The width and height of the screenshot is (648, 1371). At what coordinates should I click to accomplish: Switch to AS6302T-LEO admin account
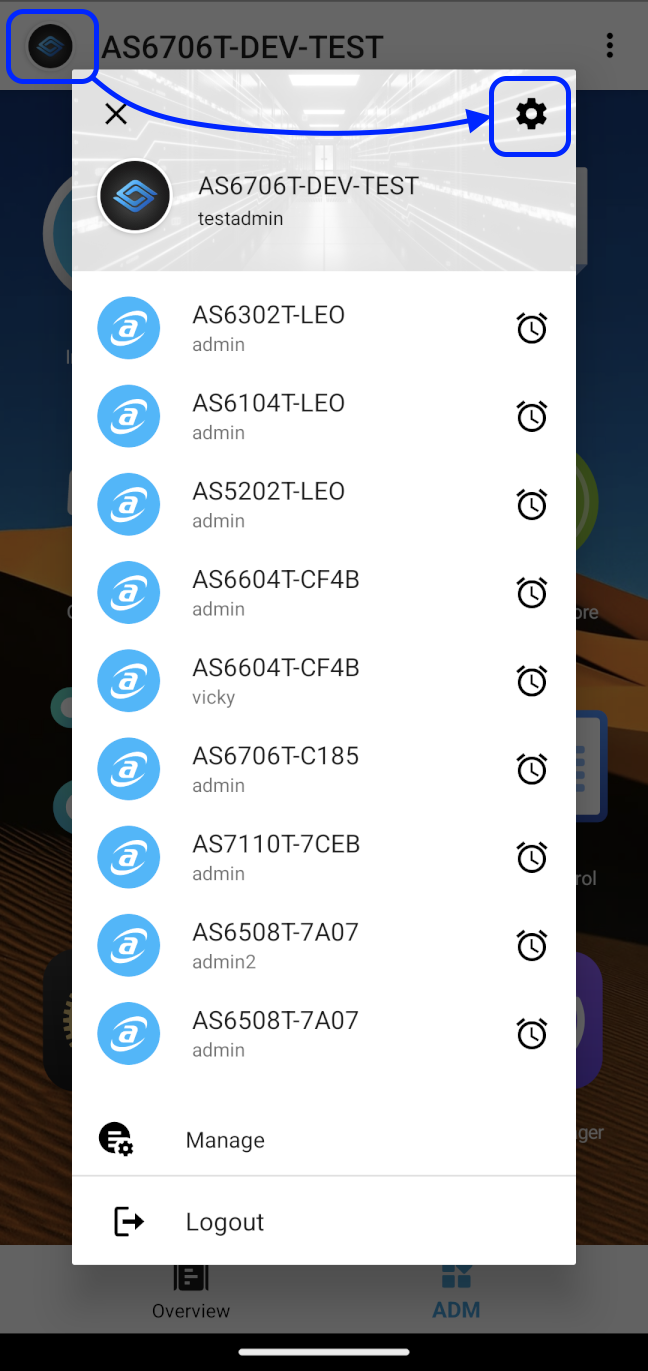(x=268, y=328)
